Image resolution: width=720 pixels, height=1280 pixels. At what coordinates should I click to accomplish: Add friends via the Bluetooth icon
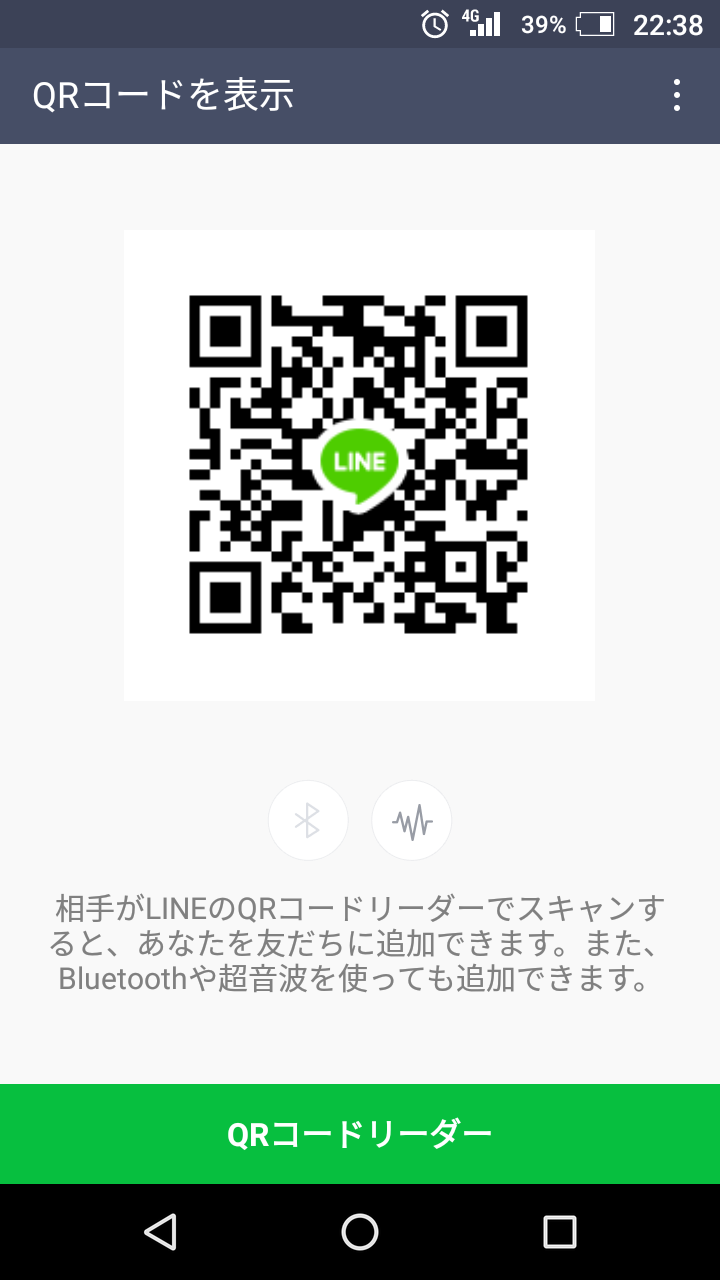tap(308, 821)
